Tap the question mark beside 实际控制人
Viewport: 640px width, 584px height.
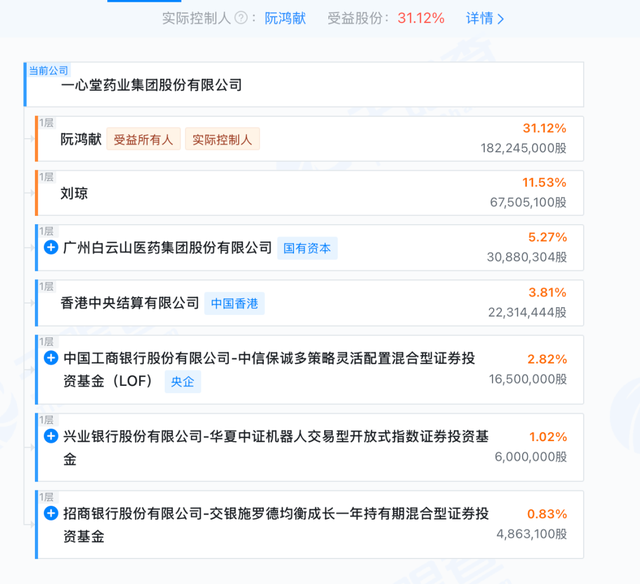point(241,18)
